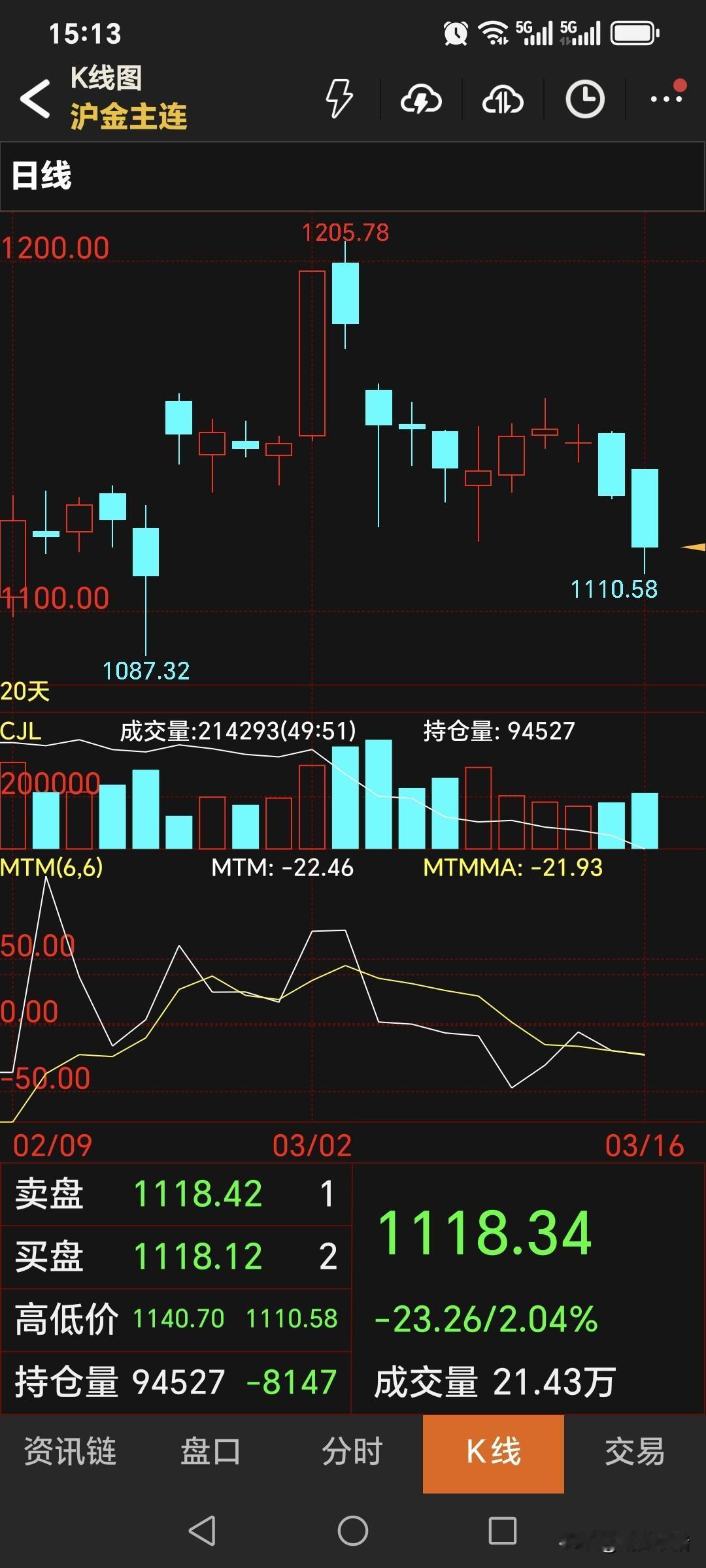The height and width of the screenshot is (1568, 706).
Task: Select the 盘口 tab
Action: 210,1452
